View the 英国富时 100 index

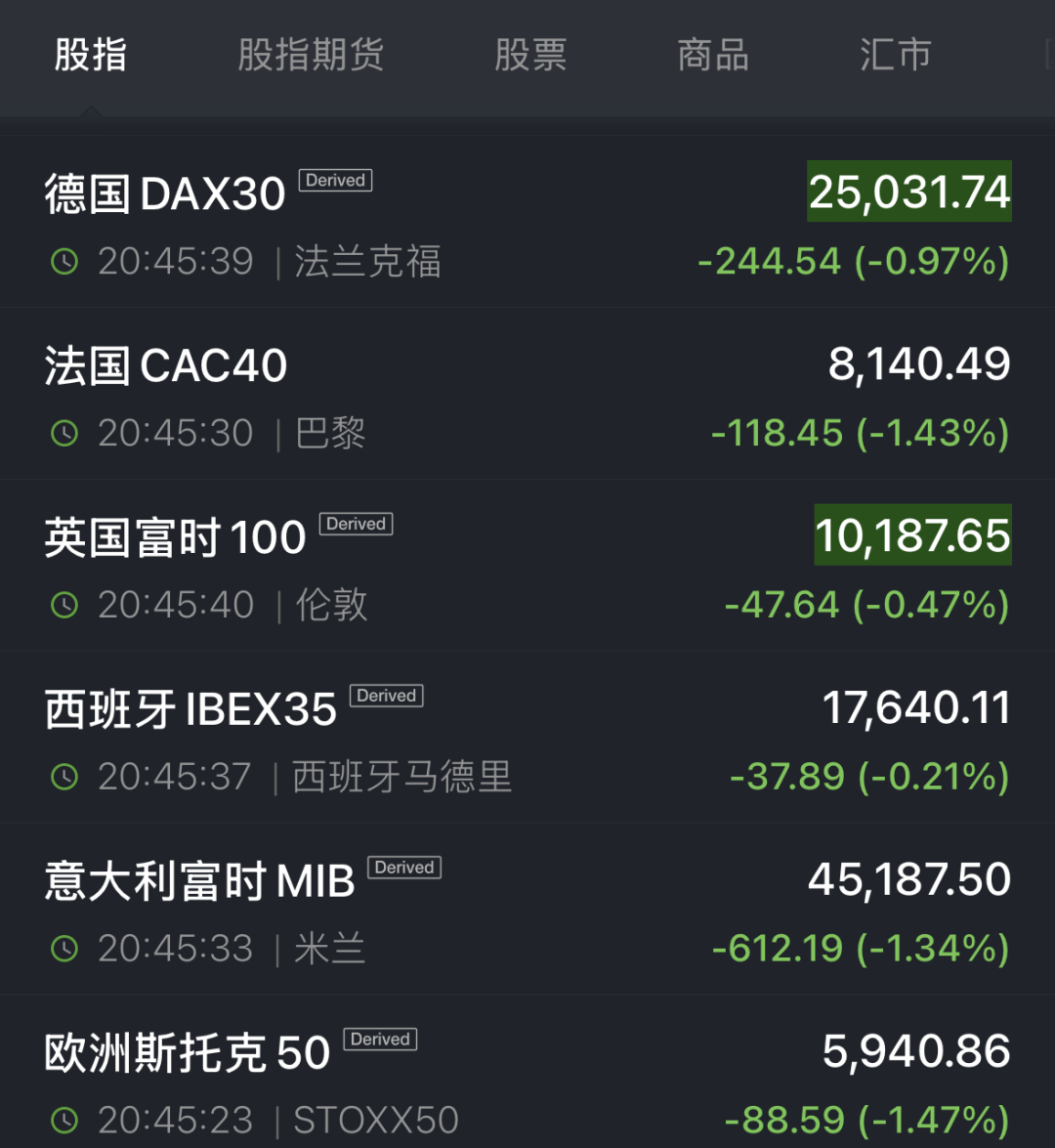click(527, 568)
